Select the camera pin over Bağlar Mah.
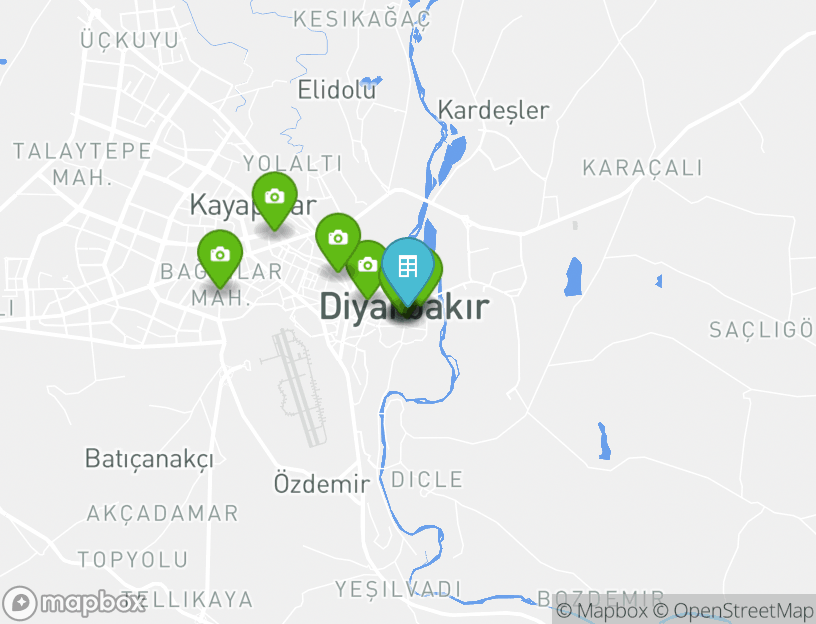816x624 pixels. (x=220, y=255)
